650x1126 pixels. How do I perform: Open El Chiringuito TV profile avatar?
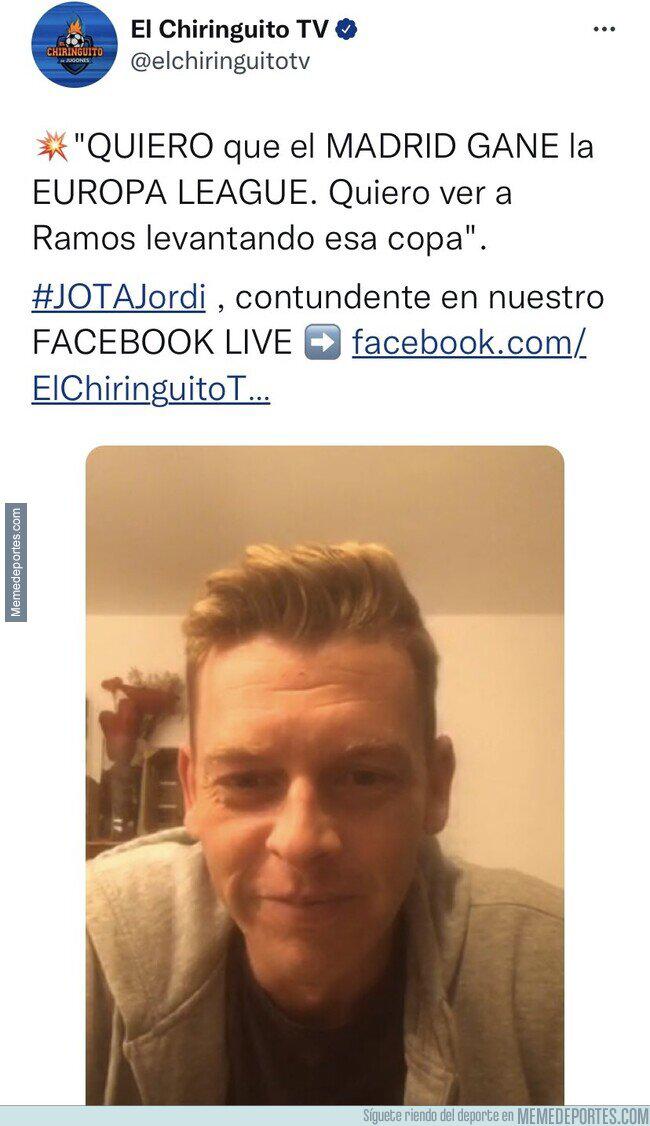pyautogui.click(x=74, y=45)
